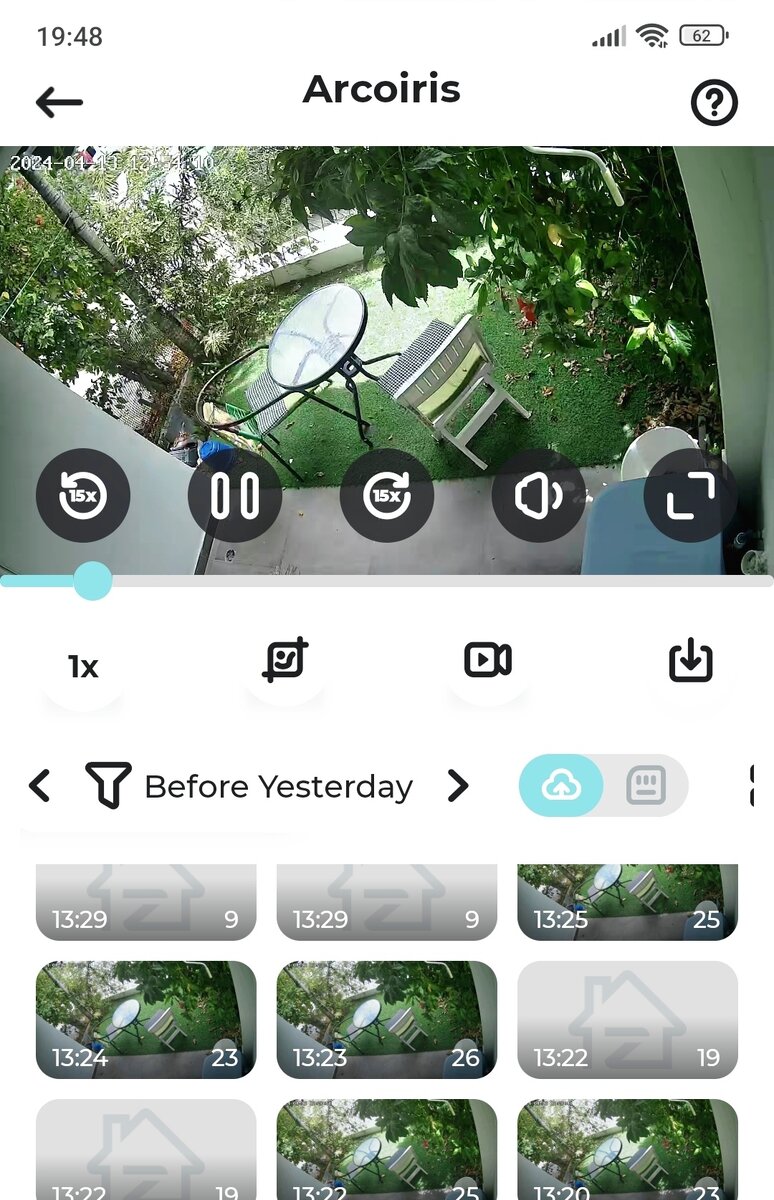Mute the video sound

tap(539, 495)
